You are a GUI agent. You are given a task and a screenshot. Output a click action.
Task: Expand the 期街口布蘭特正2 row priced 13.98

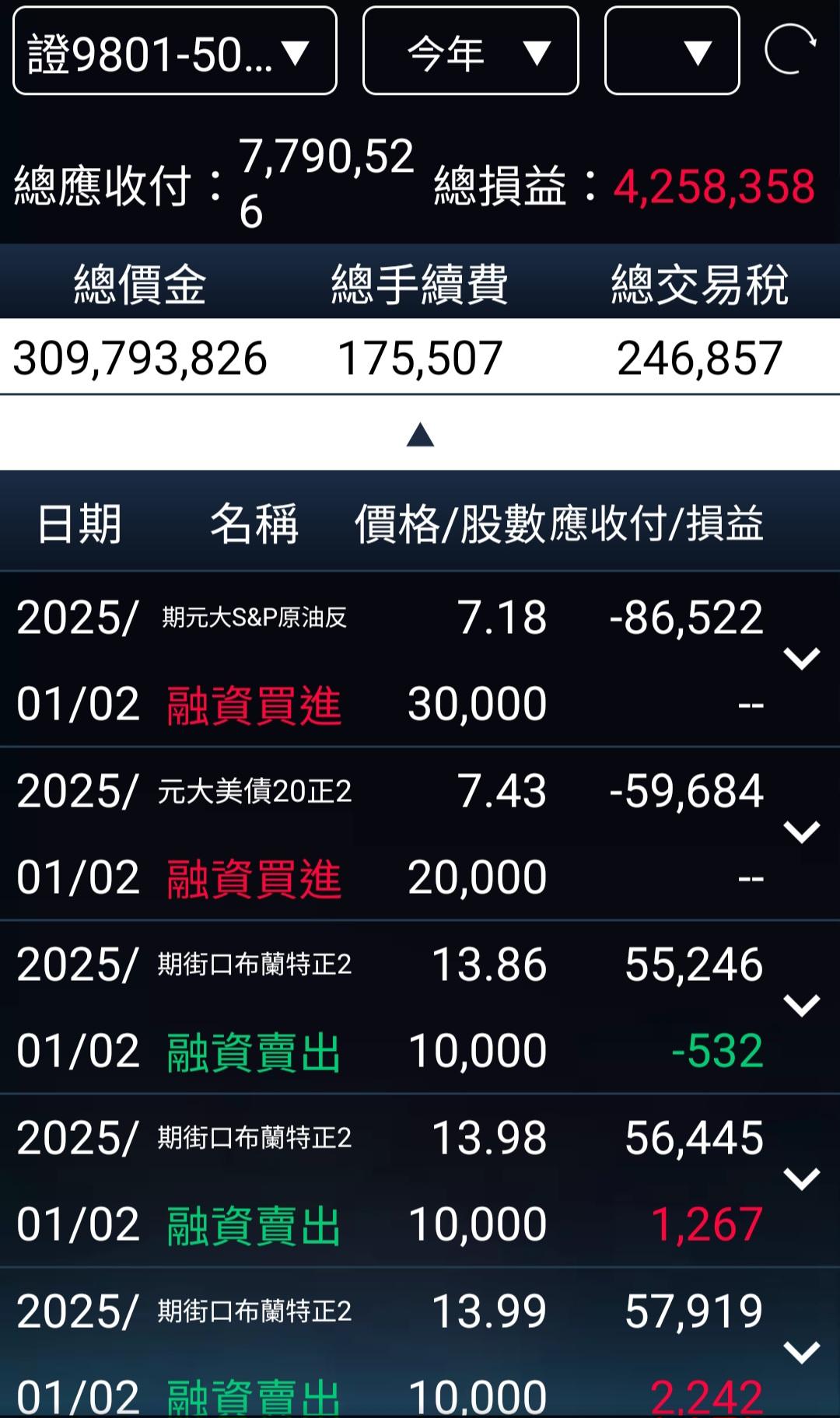point(801,1179)
